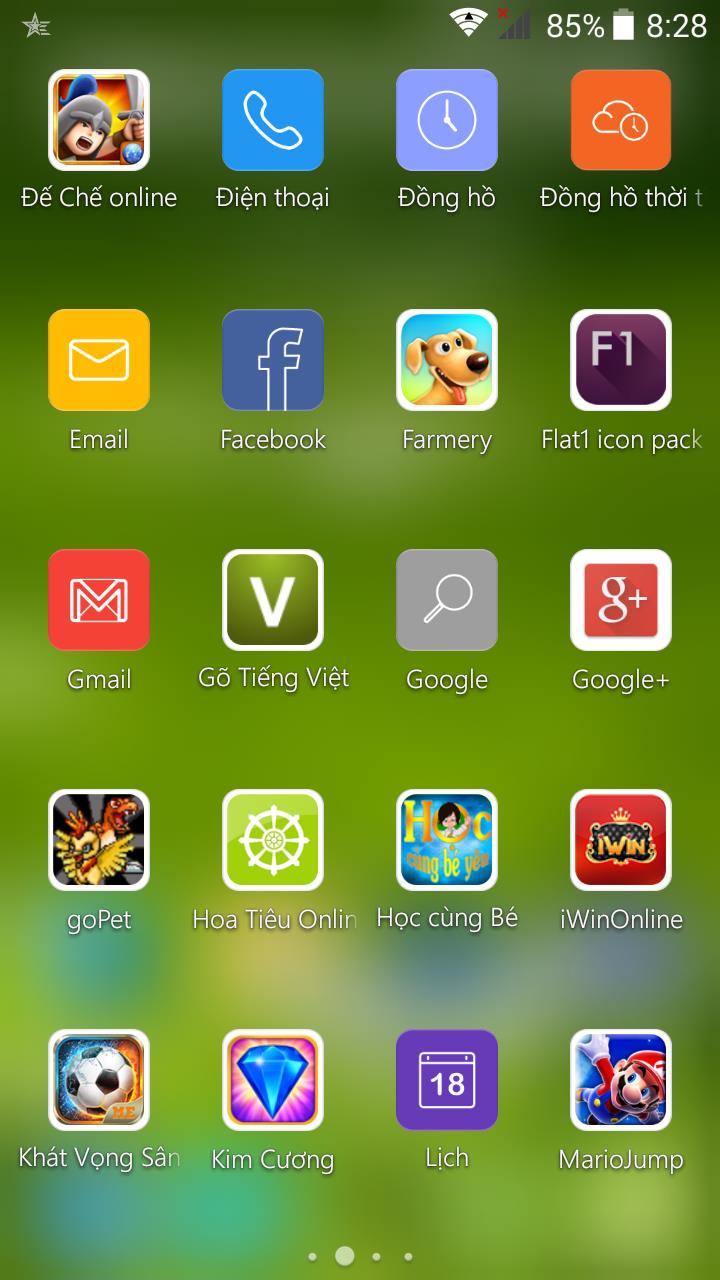The height and width of the screenshot is (1280, 720).
Task: Open the Flat1 icon pack
Action: click(x=620, y=360)
